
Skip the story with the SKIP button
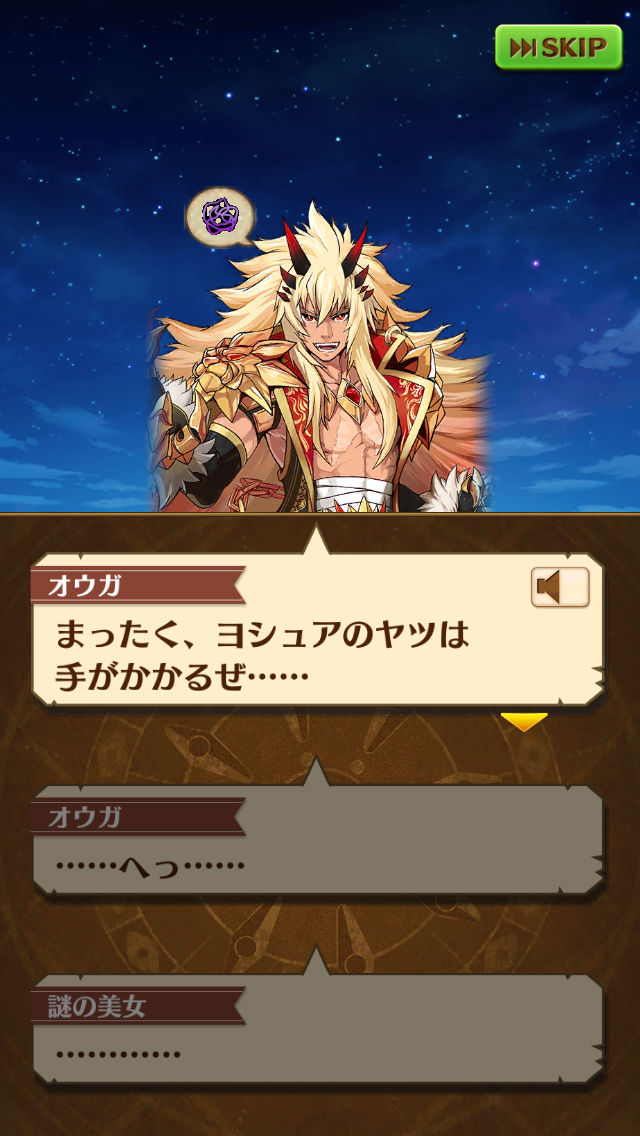tap(558, 47)
